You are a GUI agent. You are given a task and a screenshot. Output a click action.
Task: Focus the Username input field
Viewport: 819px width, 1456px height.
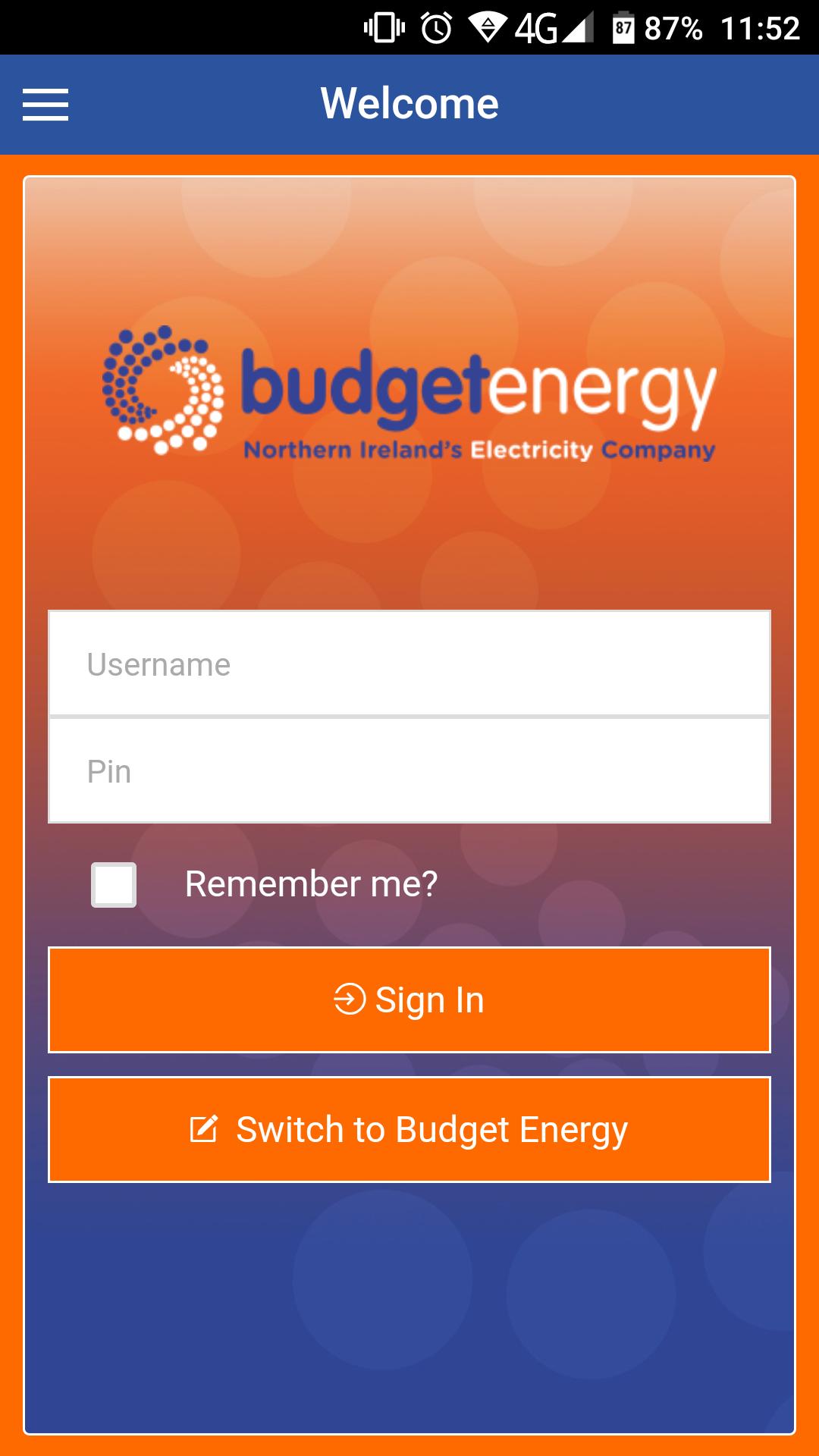coord(409,664)
